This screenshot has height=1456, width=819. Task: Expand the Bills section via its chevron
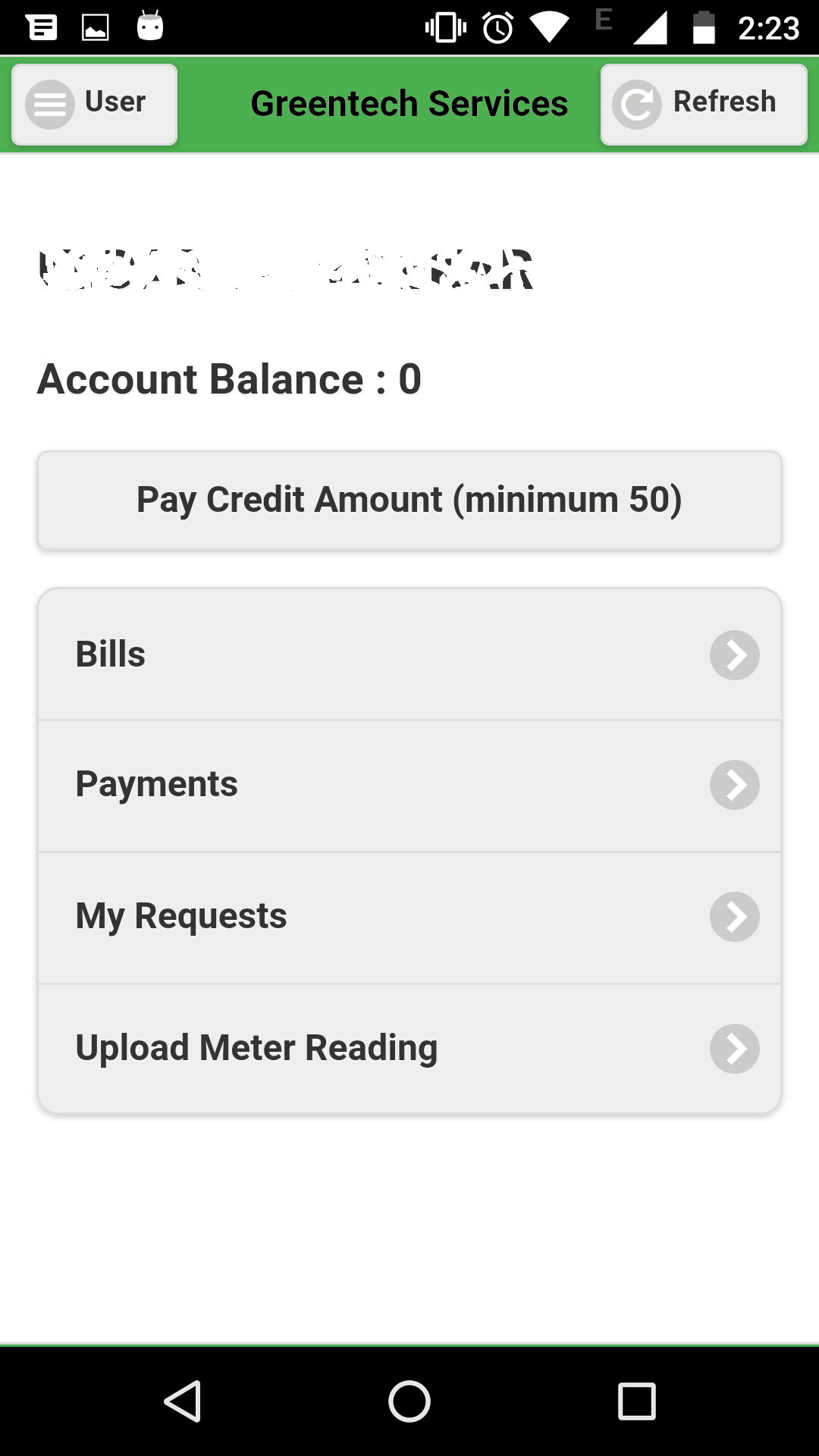[x=735, y=654]
